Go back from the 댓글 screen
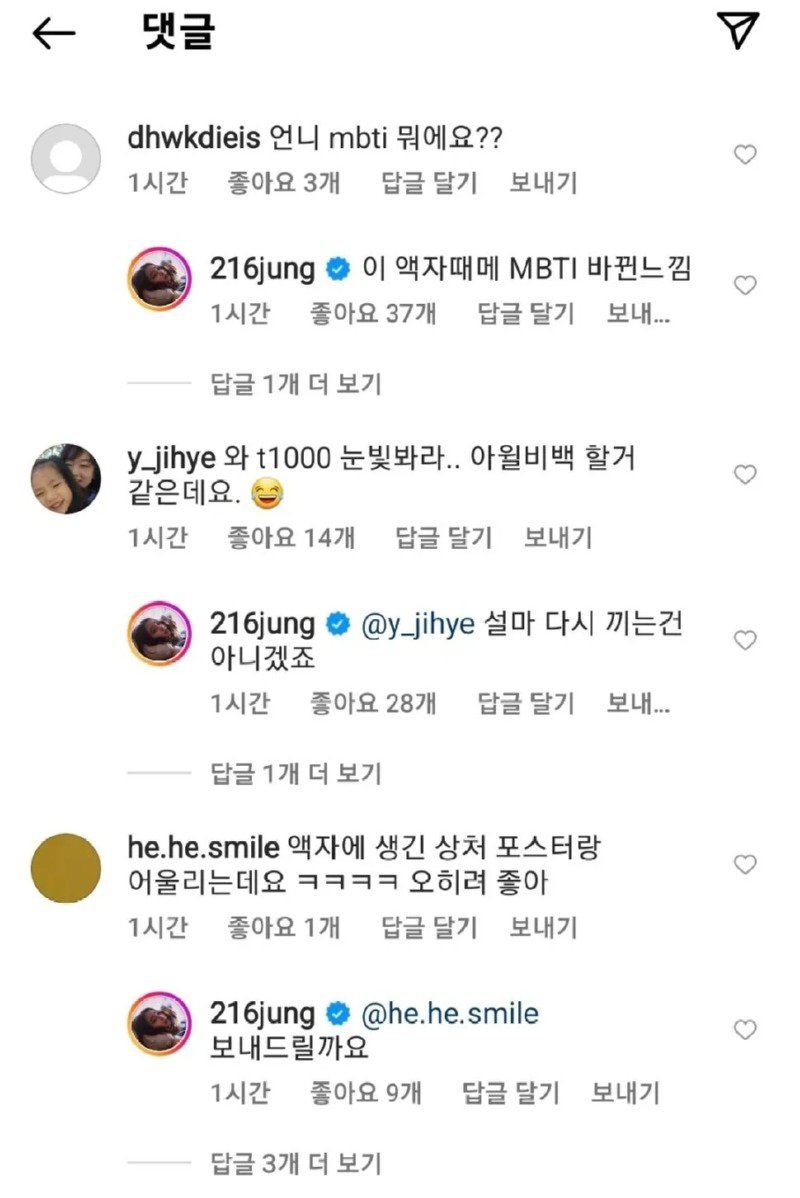 coord(54,34)
